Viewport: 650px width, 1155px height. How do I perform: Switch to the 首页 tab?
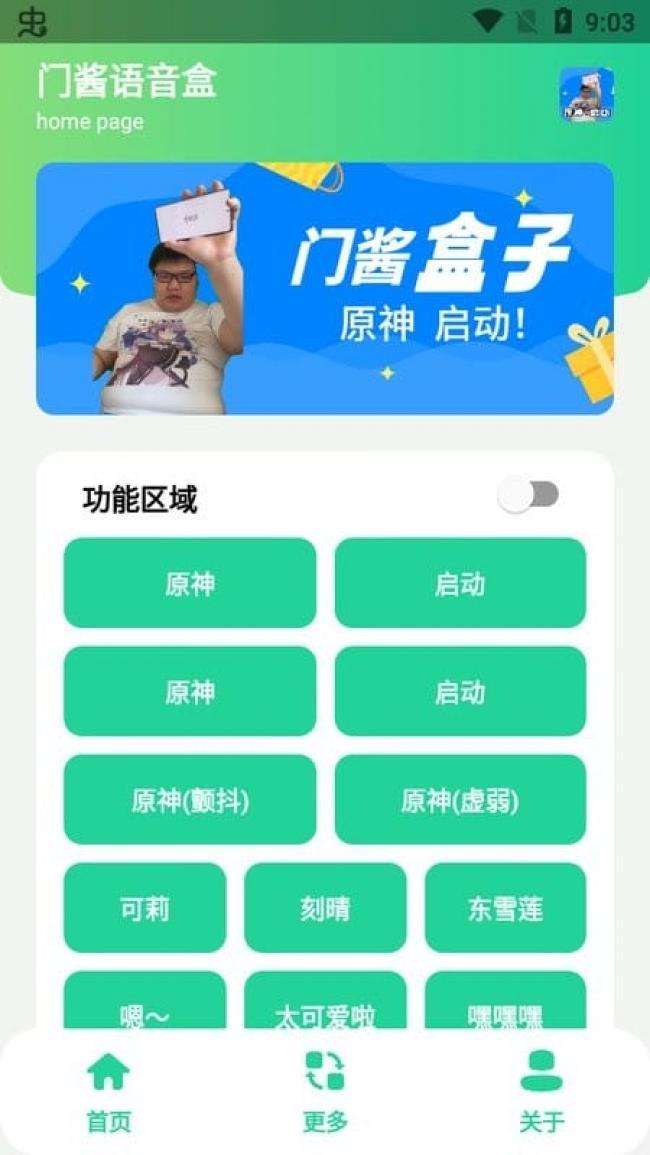click(x=108, y=1092)
